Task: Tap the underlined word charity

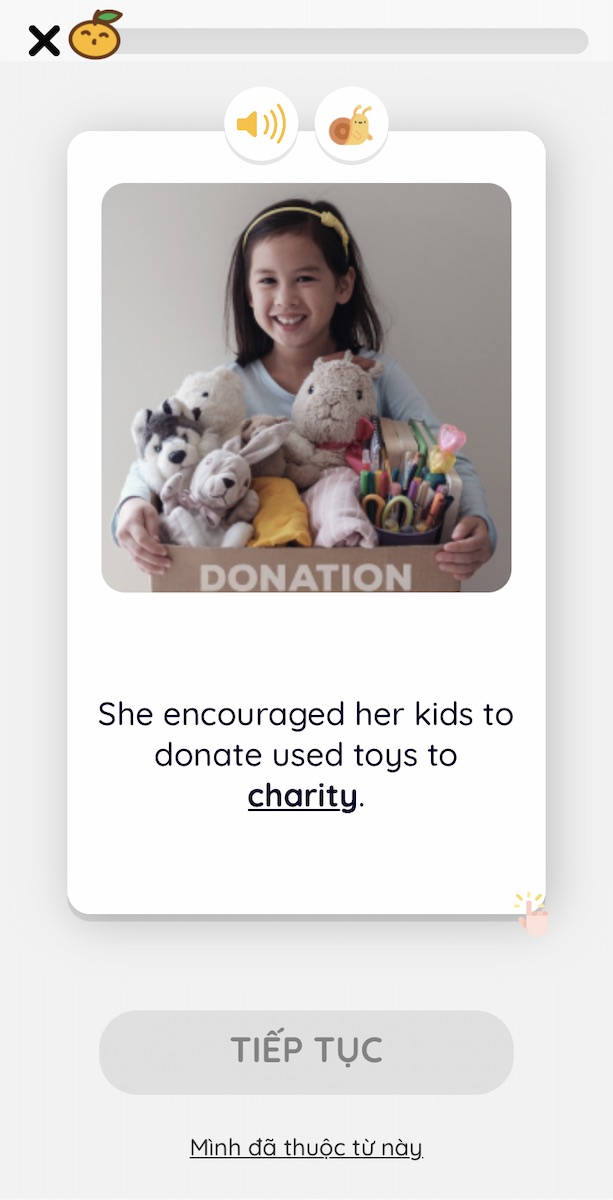Action: pyautogui.click(x=302, y=796)
